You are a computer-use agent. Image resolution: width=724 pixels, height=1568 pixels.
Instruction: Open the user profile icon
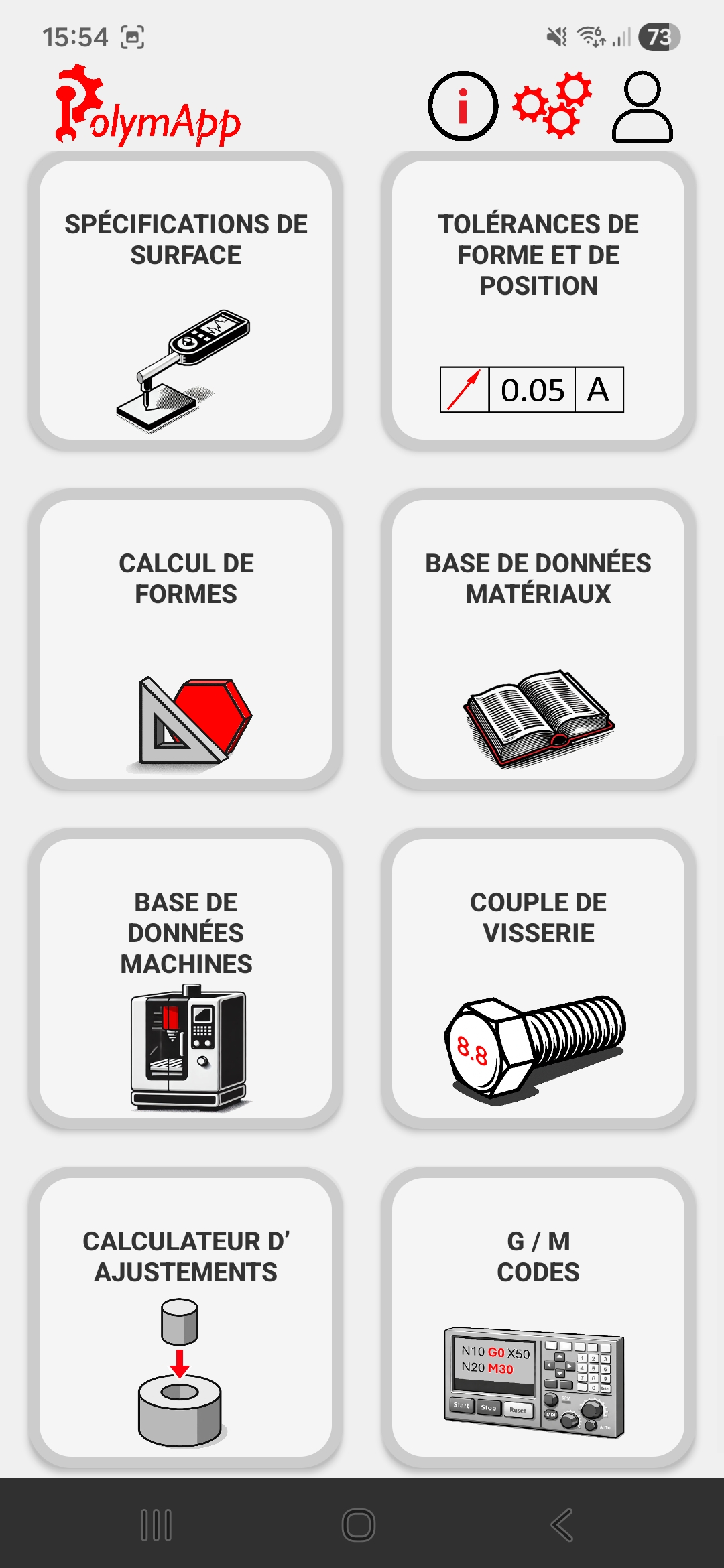642,107
